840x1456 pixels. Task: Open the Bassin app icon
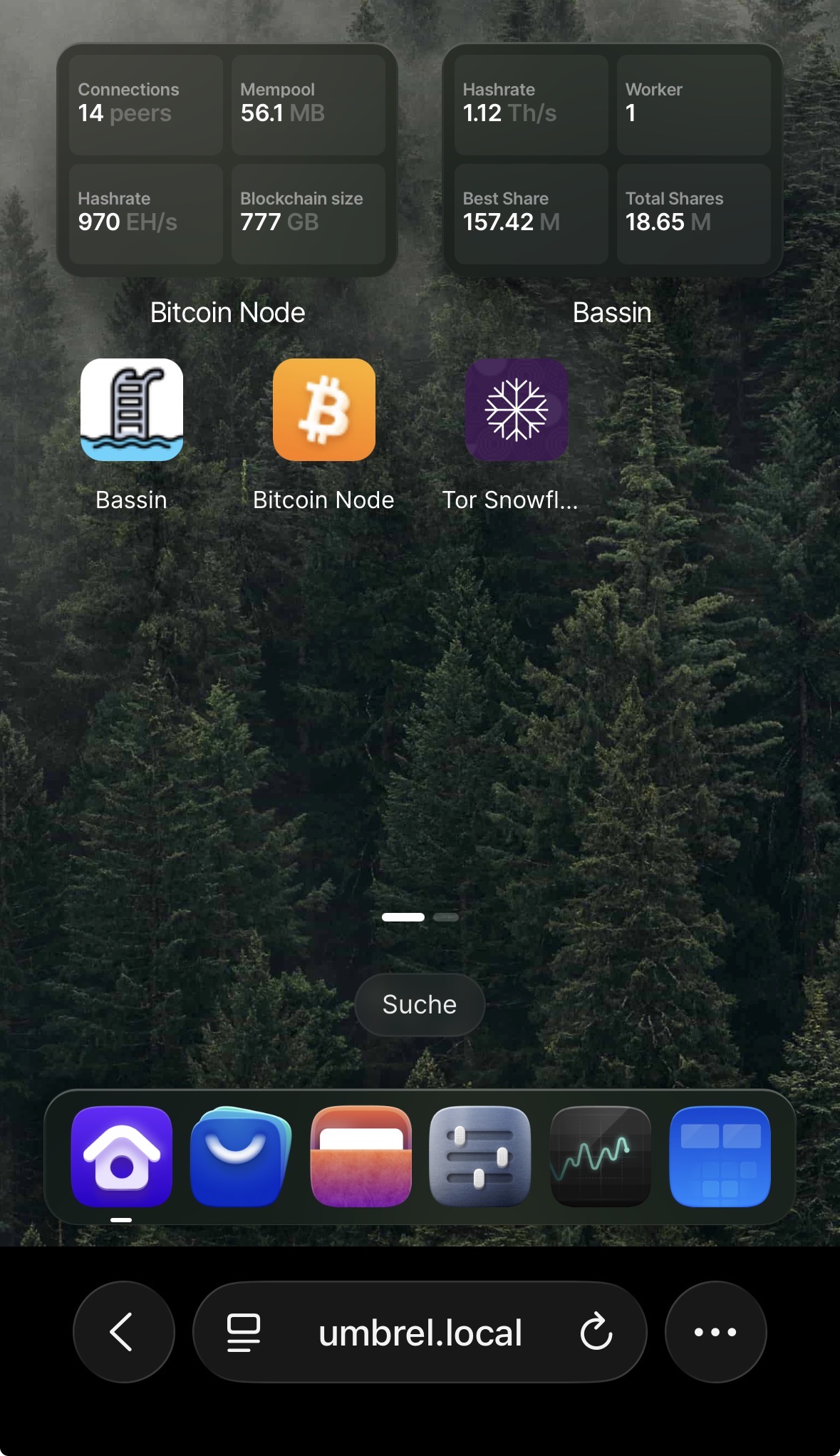coord(132,410)
